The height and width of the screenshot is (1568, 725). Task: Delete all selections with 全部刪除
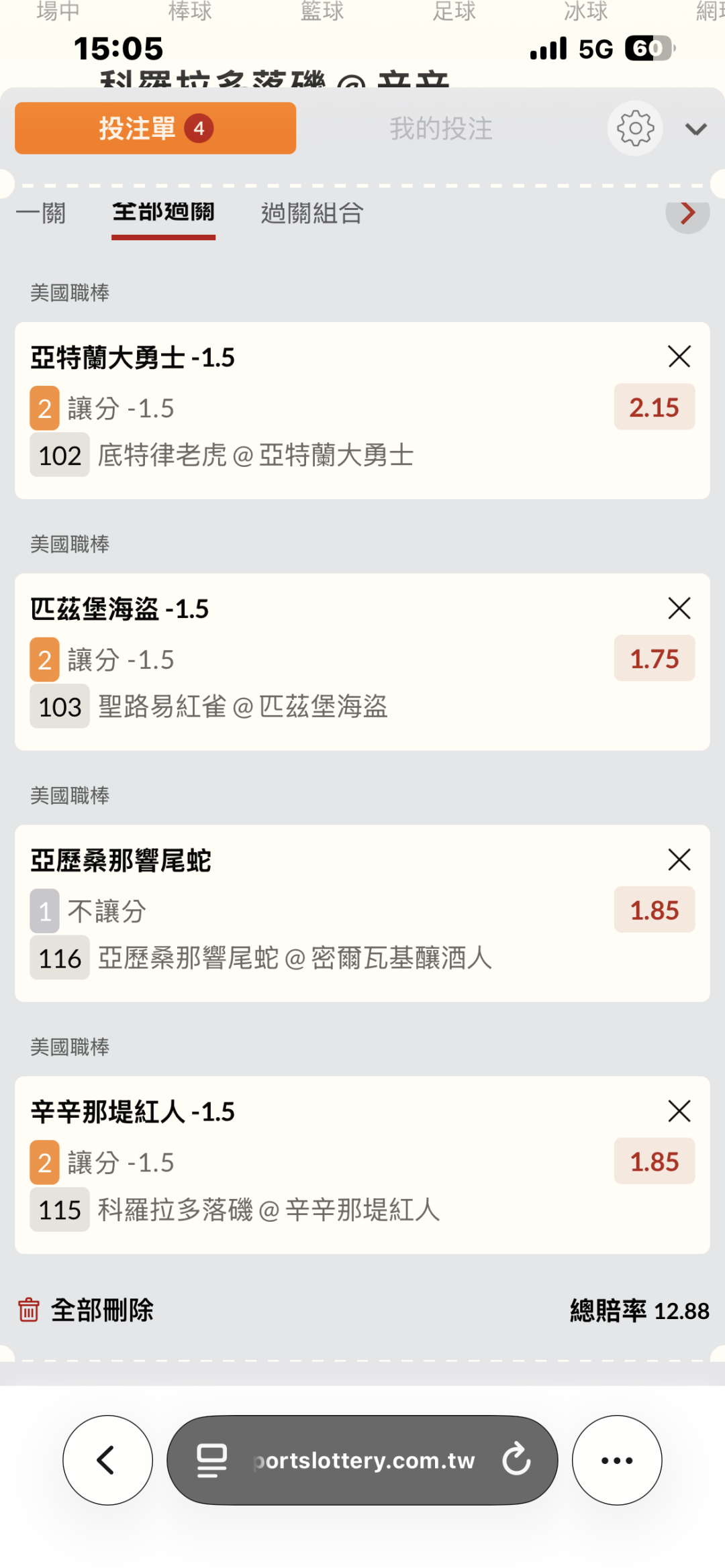(x=86, y=1310)
